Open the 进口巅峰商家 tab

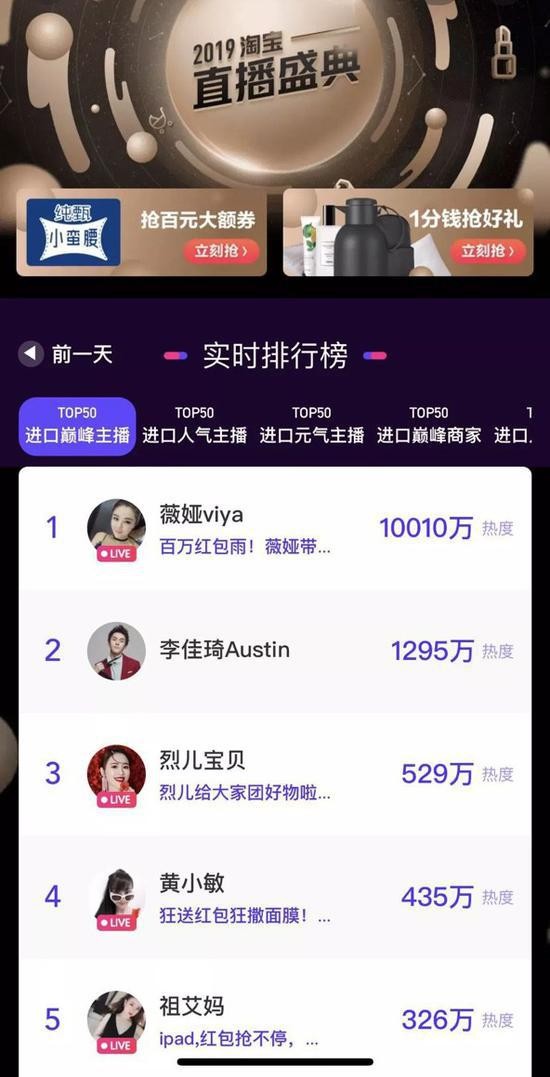pyautogui.click(x=429, y=426)
